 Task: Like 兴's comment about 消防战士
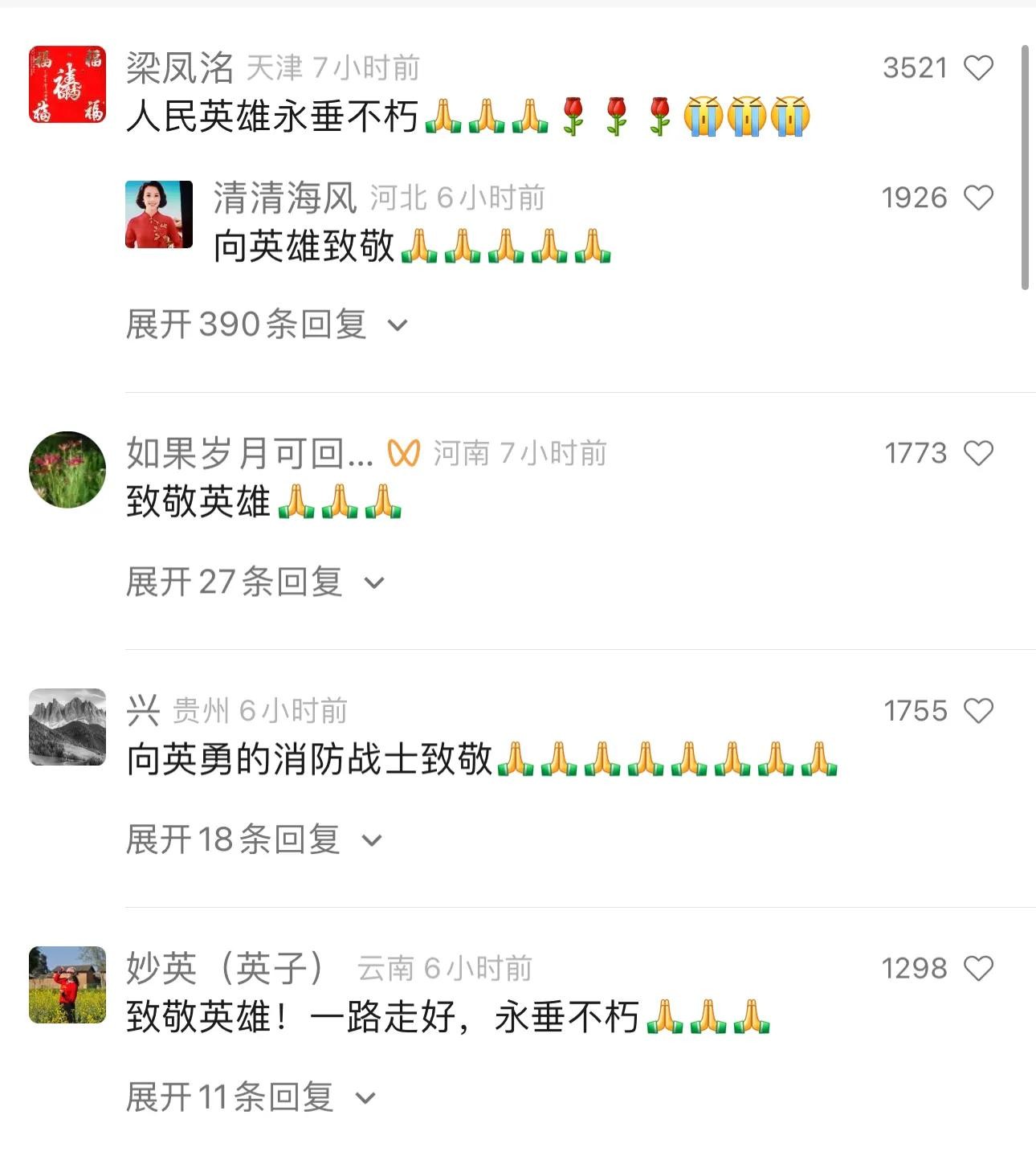point(977,711)
